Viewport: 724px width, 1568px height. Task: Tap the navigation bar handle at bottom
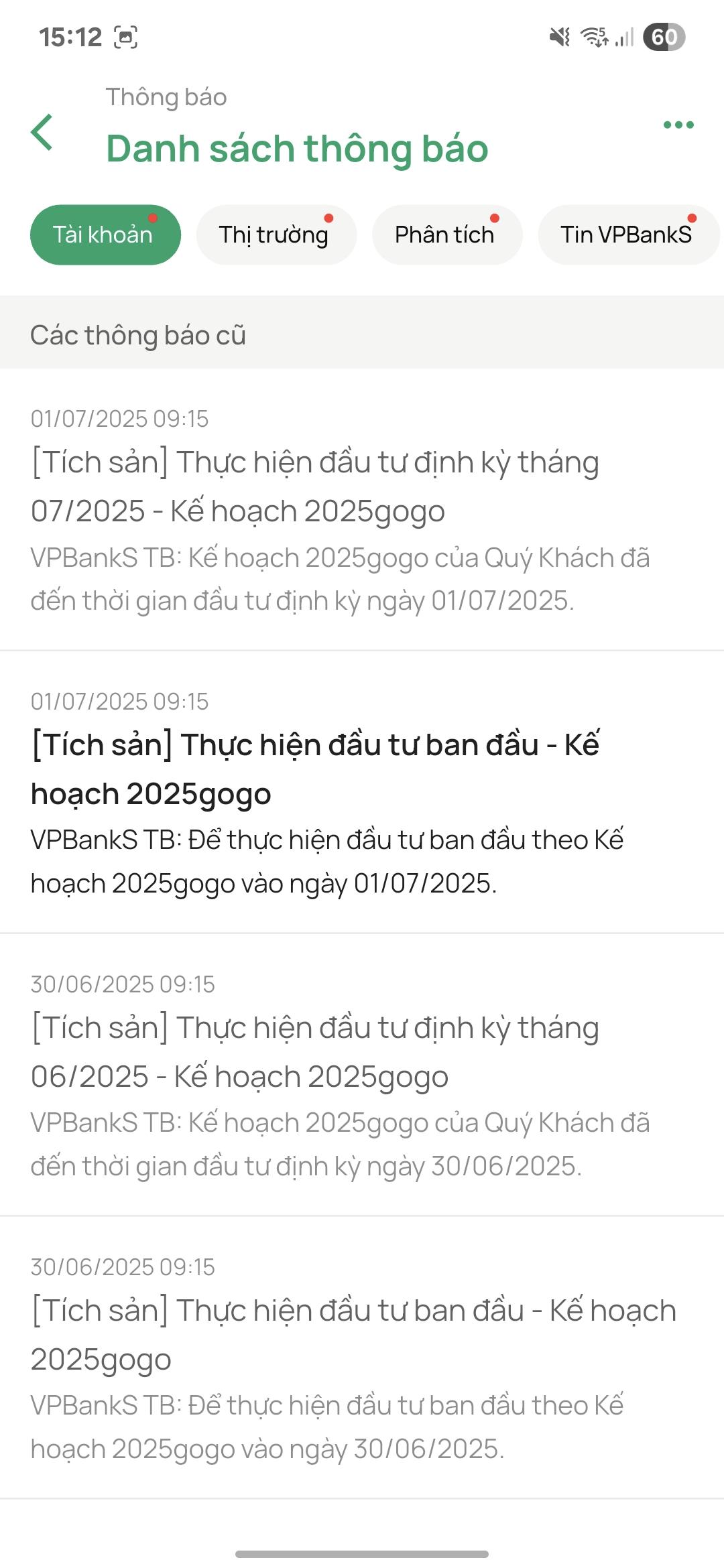tap(362, 1552)
